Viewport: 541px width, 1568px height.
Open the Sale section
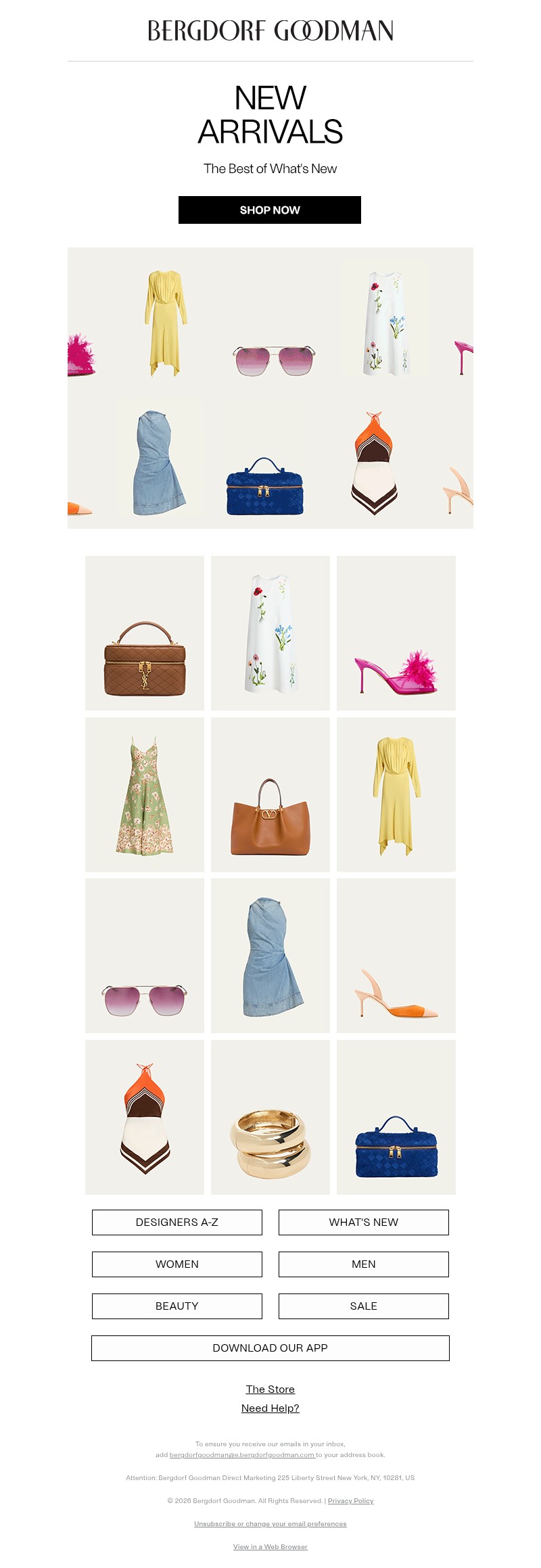click(364, 1306)
